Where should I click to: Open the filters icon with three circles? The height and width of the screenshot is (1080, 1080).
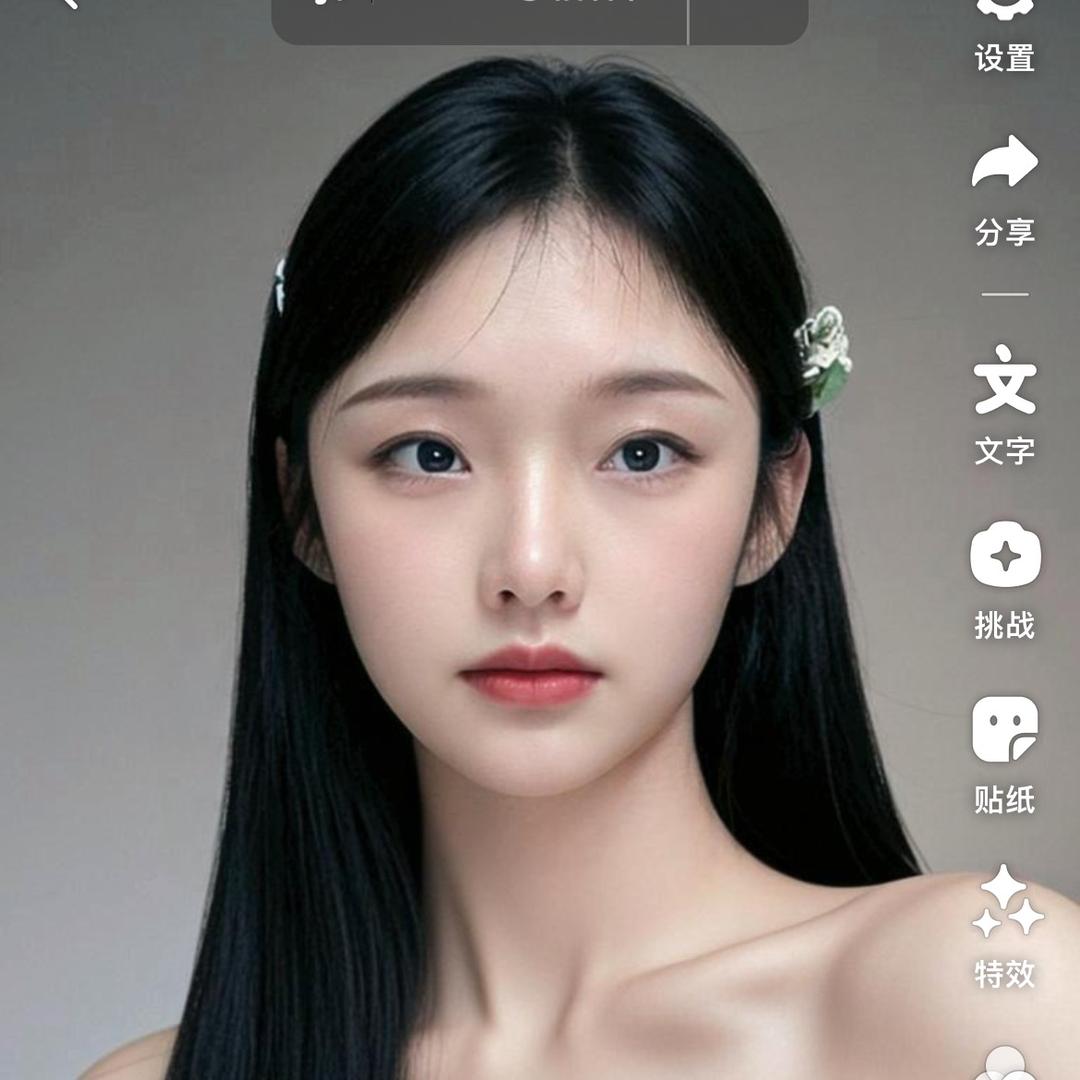[x=1004, y=1062]
